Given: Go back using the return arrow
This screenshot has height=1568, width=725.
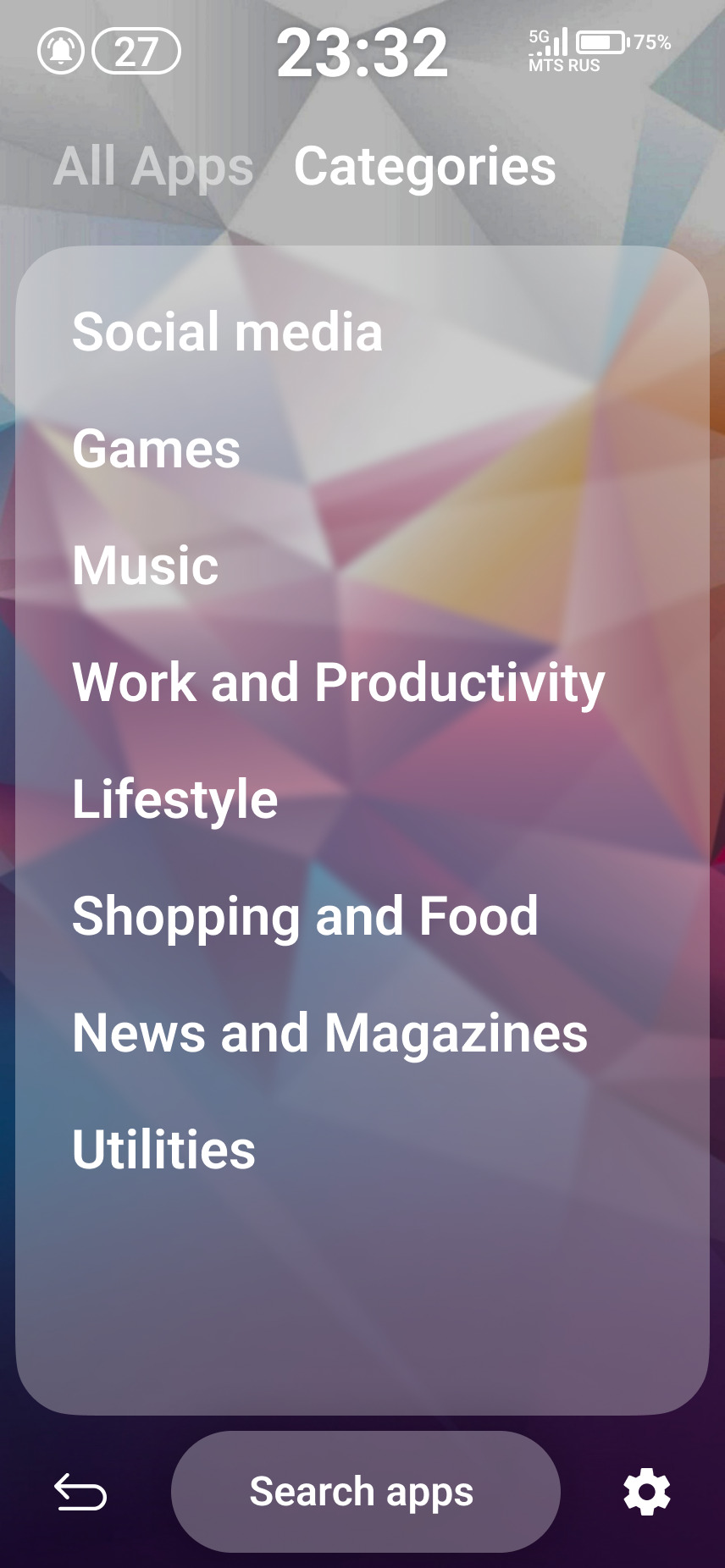Looking at the screenshot, I should (80, 1492).
